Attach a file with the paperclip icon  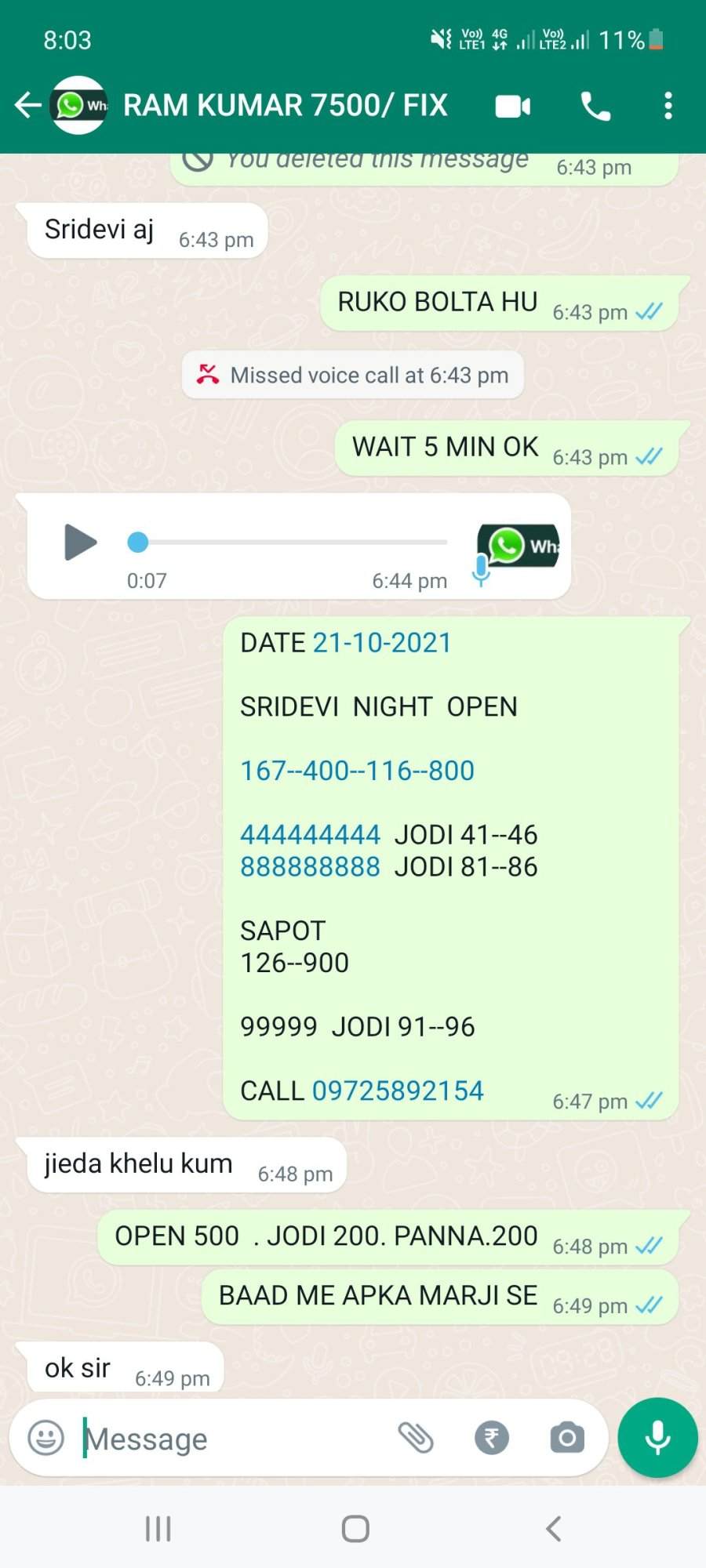416,1438
